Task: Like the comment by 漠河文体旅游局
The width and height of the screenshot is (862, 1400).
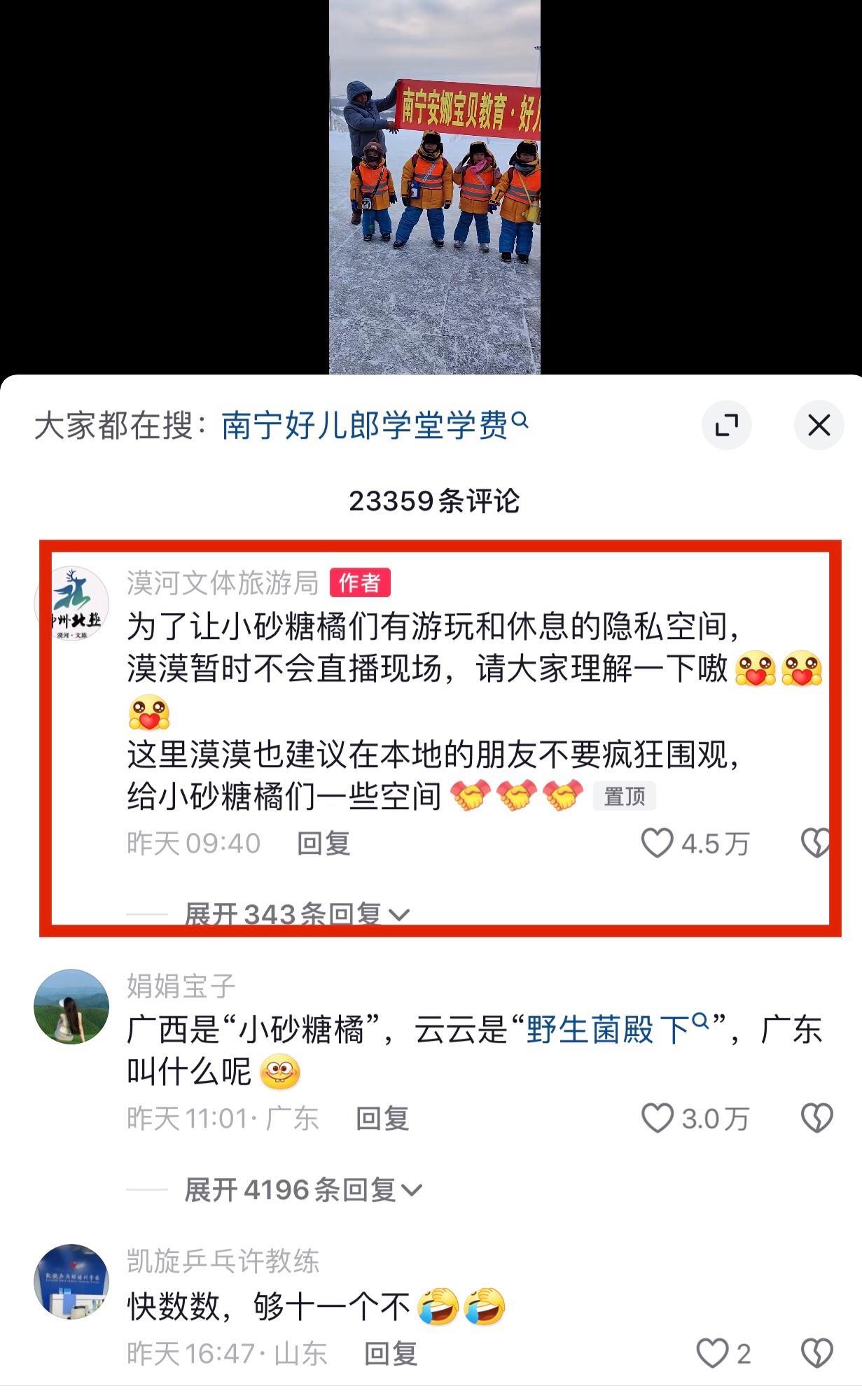Action: pos(658,843)
